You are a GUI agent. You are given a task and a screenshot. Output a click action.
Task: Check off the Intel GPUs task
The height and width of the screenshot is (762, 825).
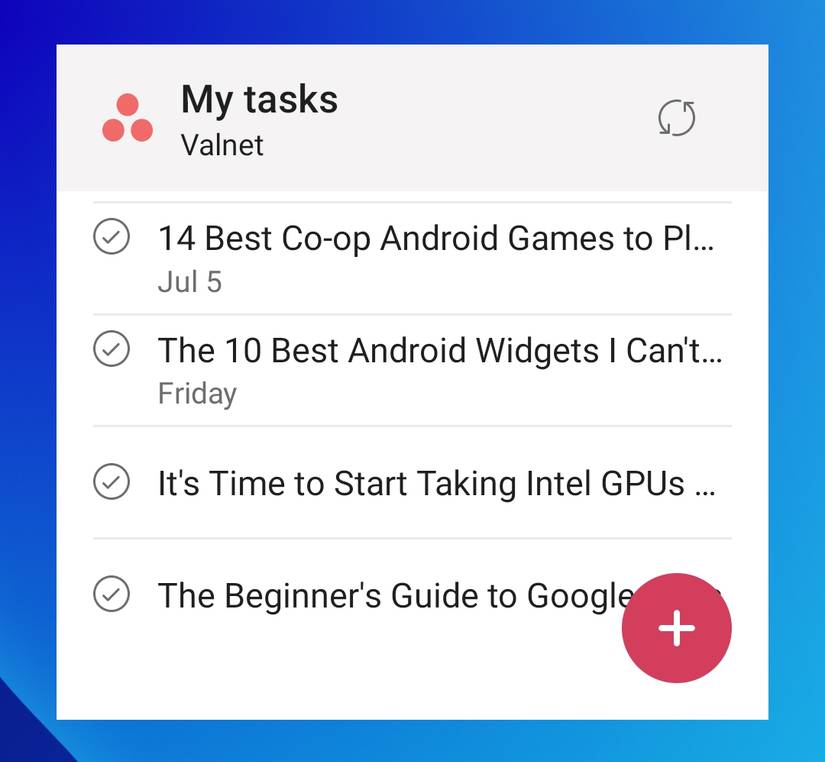point(111,483)
